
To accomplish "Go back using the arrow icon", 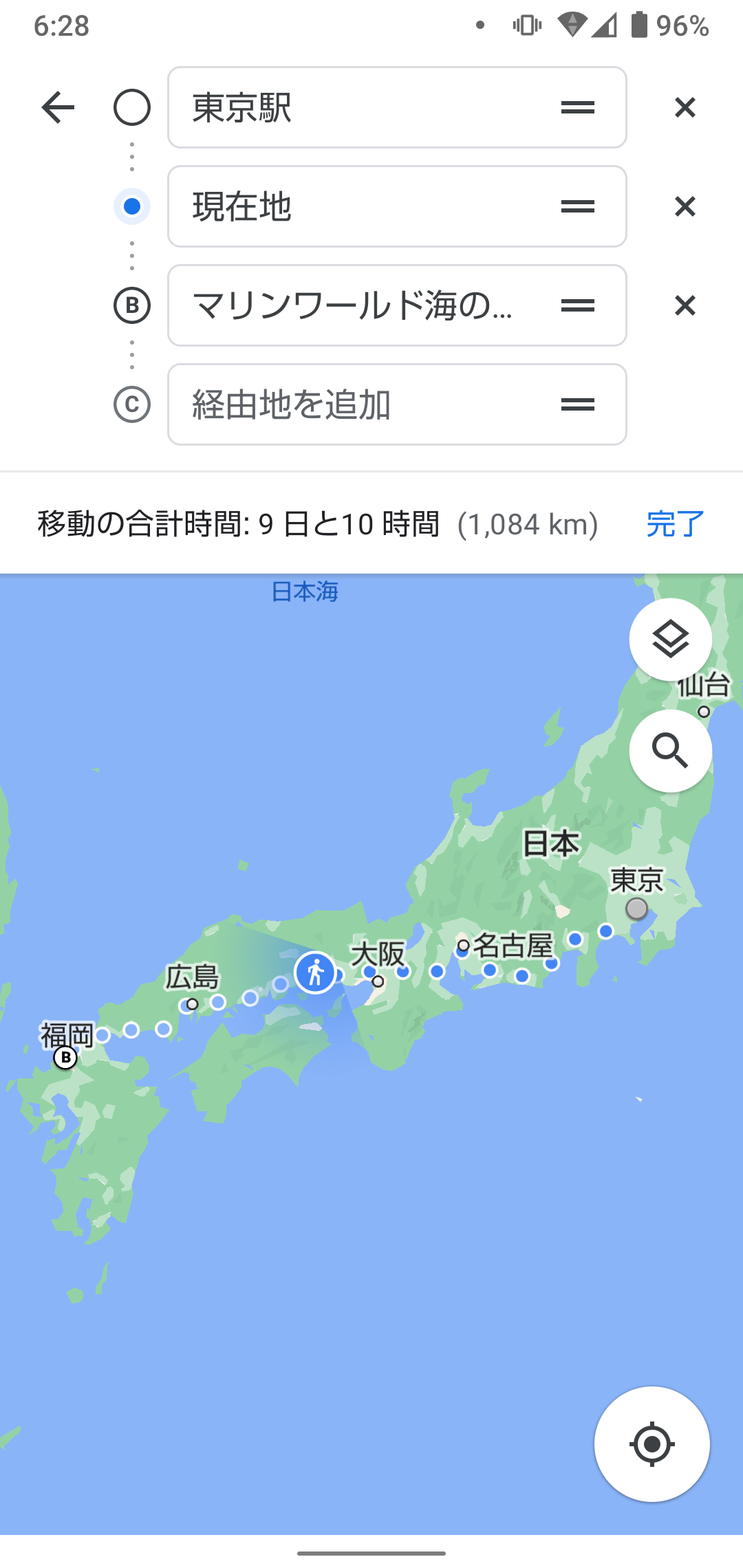I will (58, 107).
